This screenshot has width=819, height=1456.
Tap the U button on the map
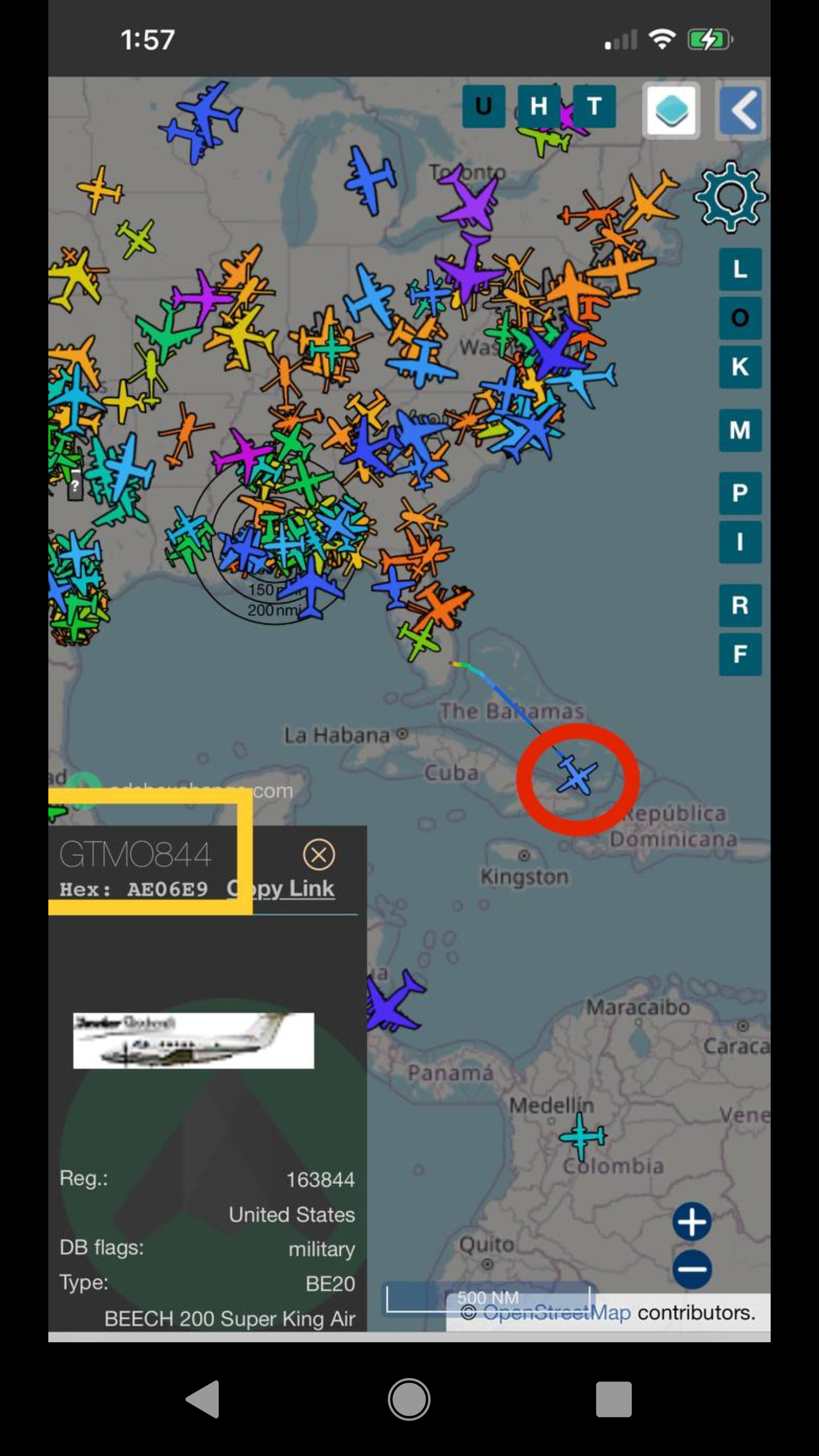[x=483, y=106]
